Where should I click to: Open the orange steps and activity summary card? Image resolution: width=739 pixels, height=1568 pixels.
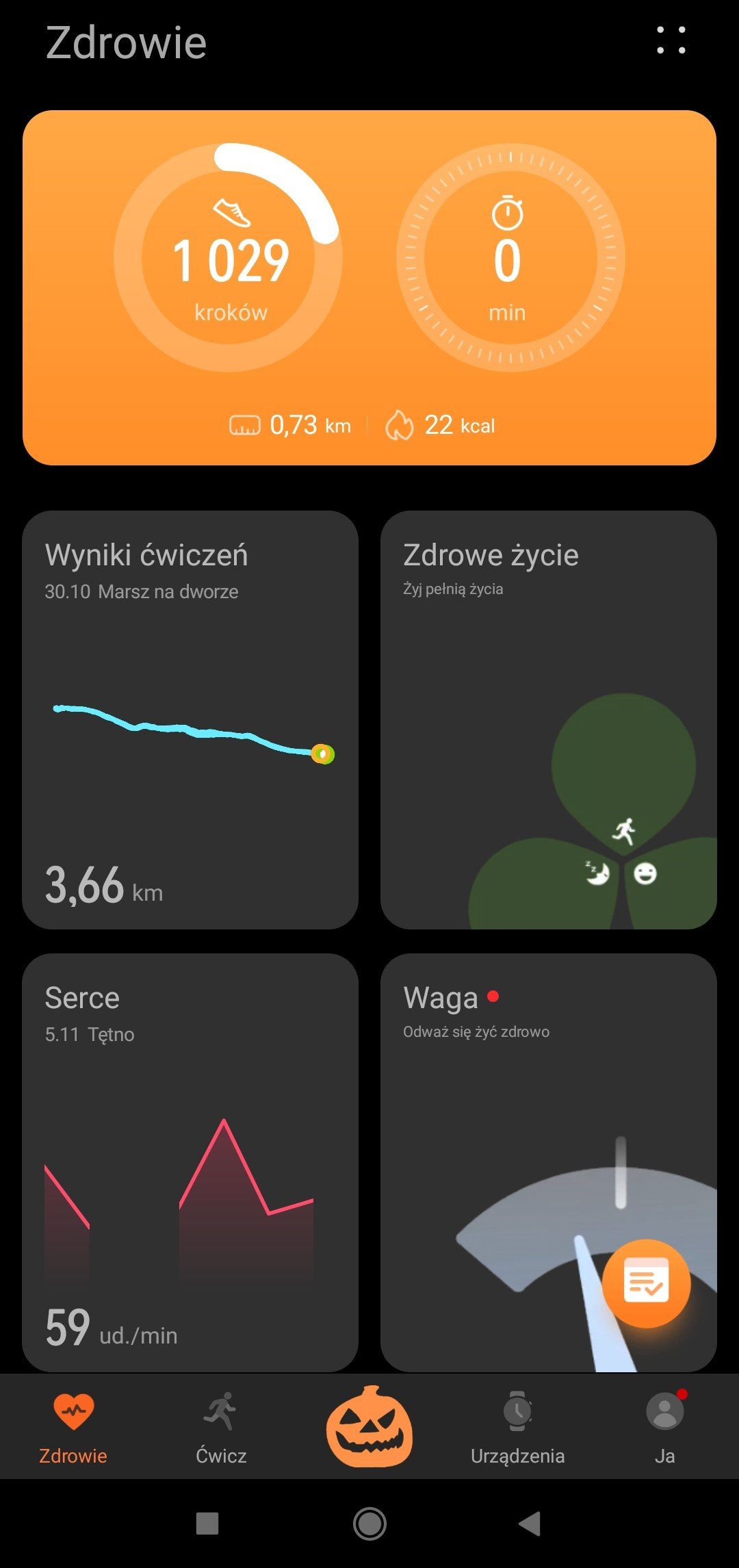[x=369, y=287]
